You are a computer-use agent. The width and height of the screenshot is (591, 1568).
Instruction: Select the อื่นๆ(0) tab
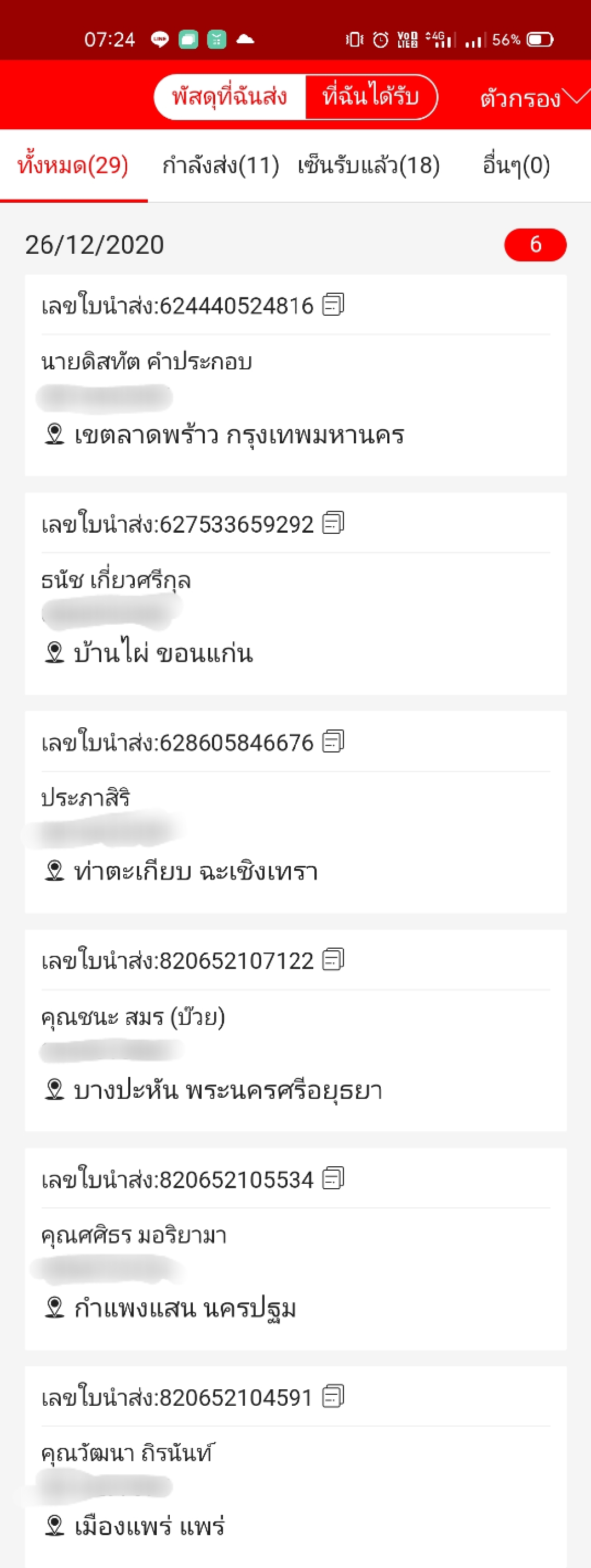514,165
